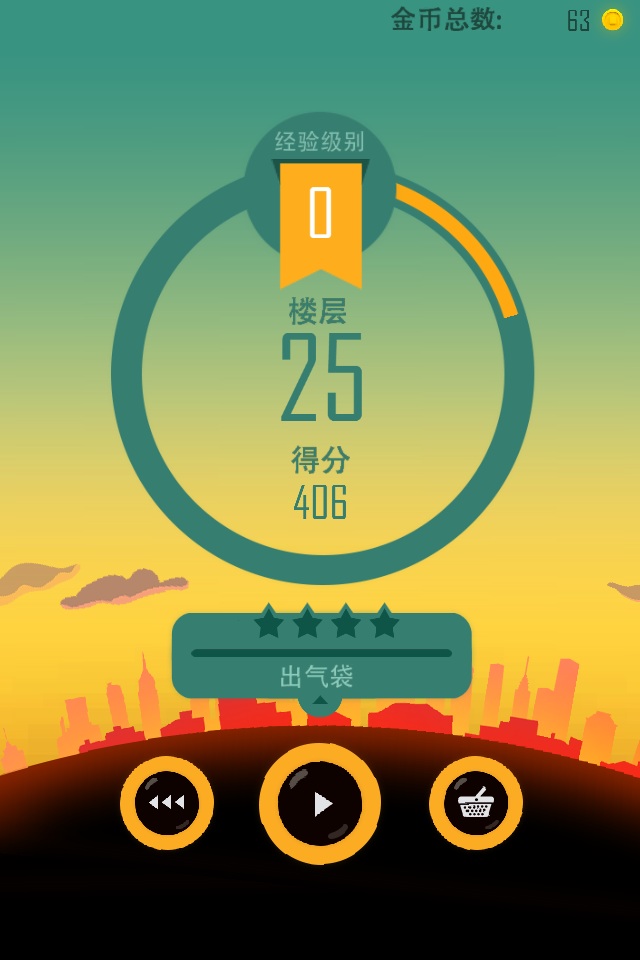Open the shop basket icon
This screenshot has height=960, width=640.
click(x=476, y=802)
